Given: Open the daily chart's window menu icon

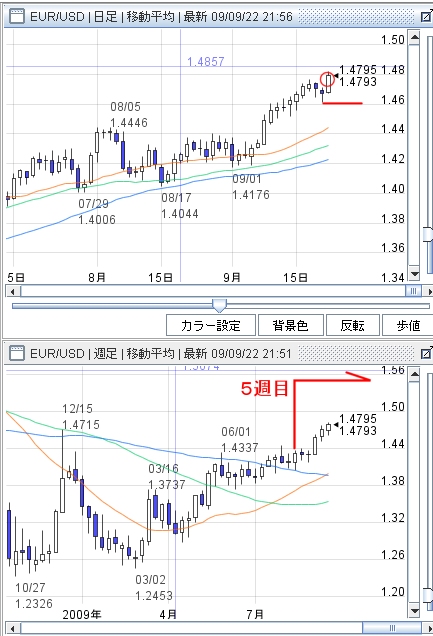Looking at the screenshot, I should click(x=17, y=17).
